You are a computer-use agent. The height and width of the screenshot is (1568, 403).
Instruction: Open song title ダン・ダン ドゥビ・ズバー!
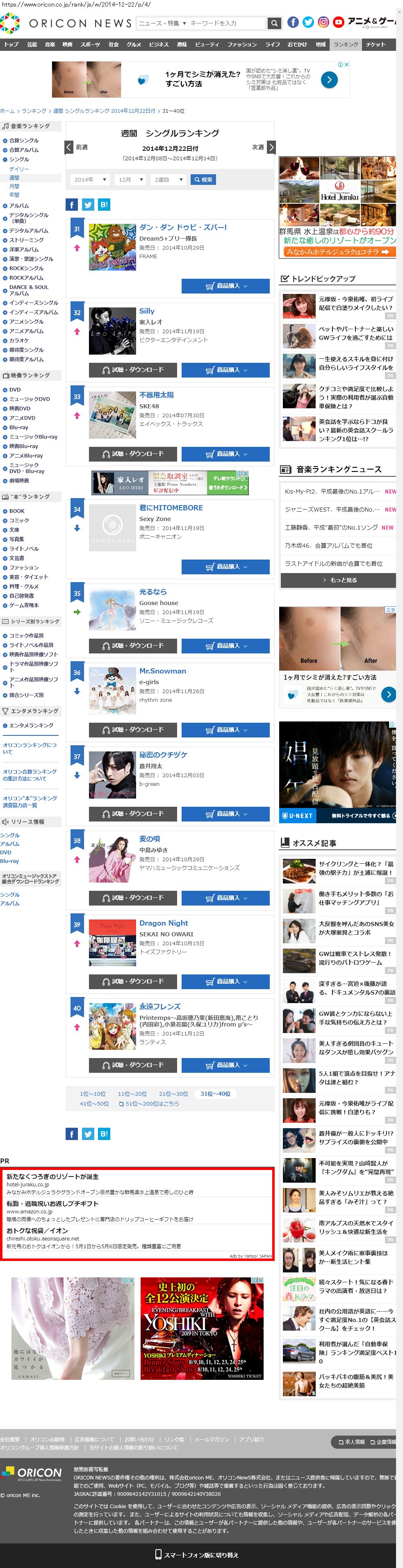coord(182,227)
